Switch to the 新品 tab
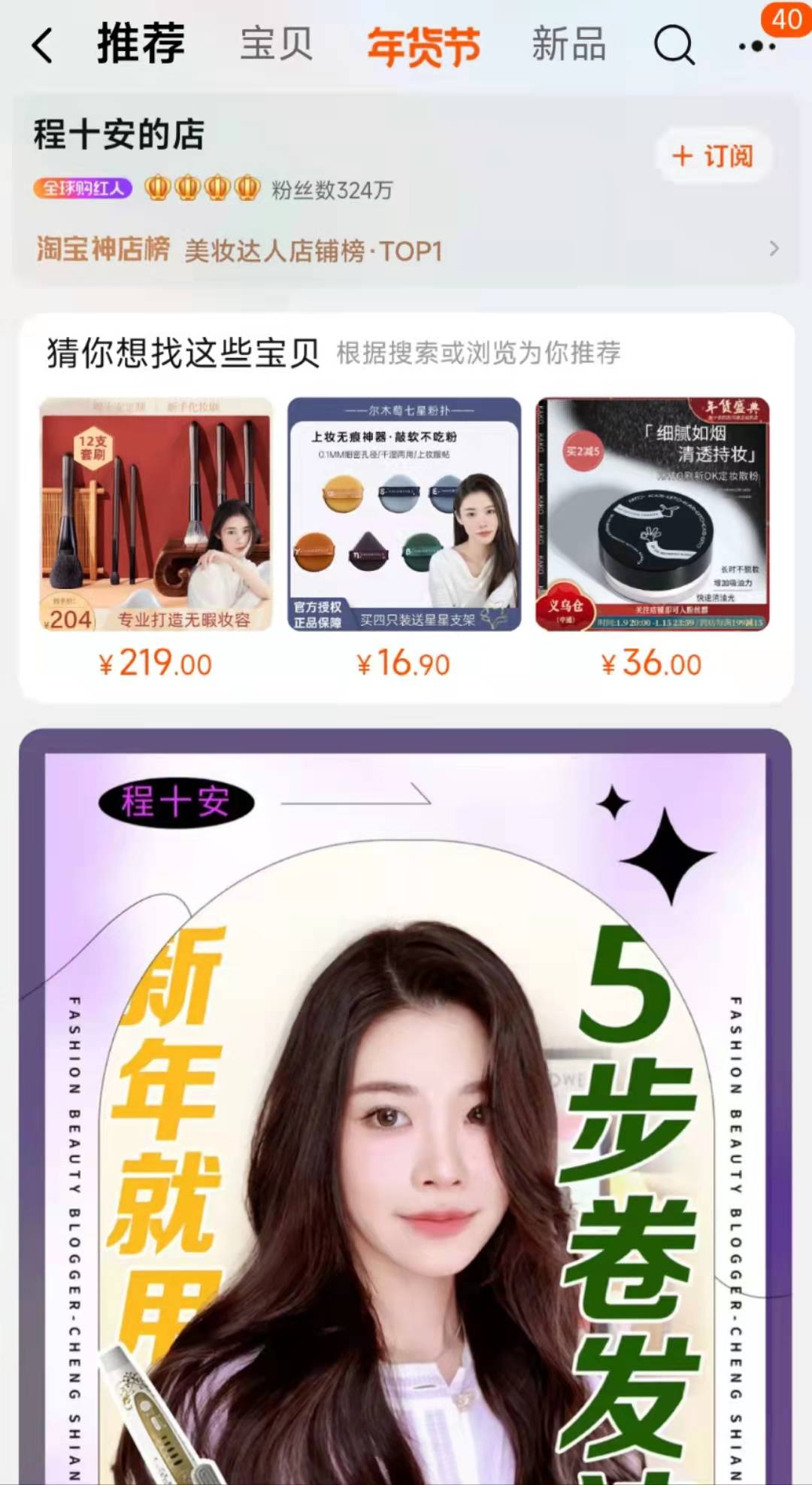 click(568, 44)
